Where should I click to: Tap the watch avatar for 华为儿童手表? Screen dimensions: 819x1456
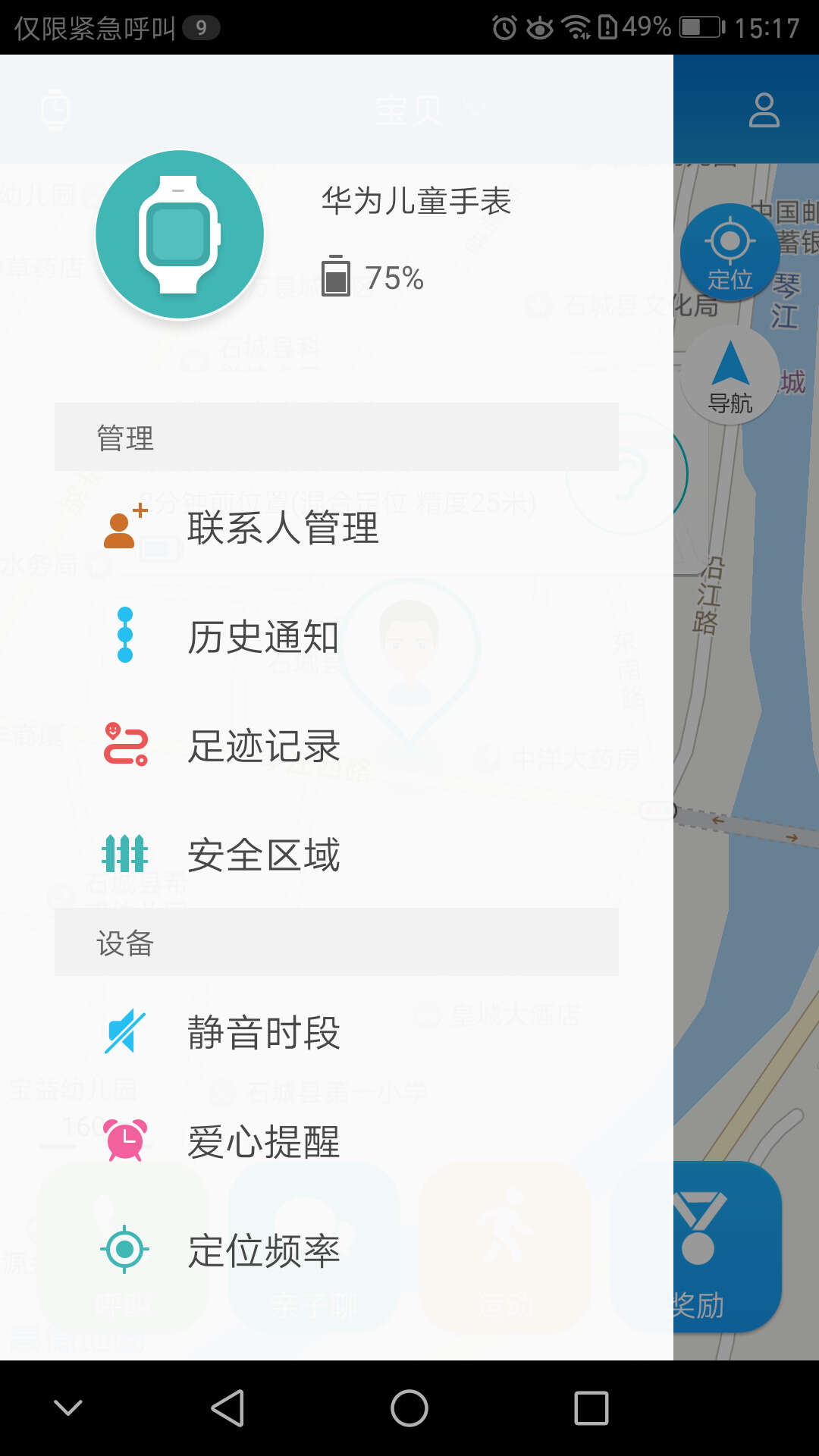click(x=180, y=235)
